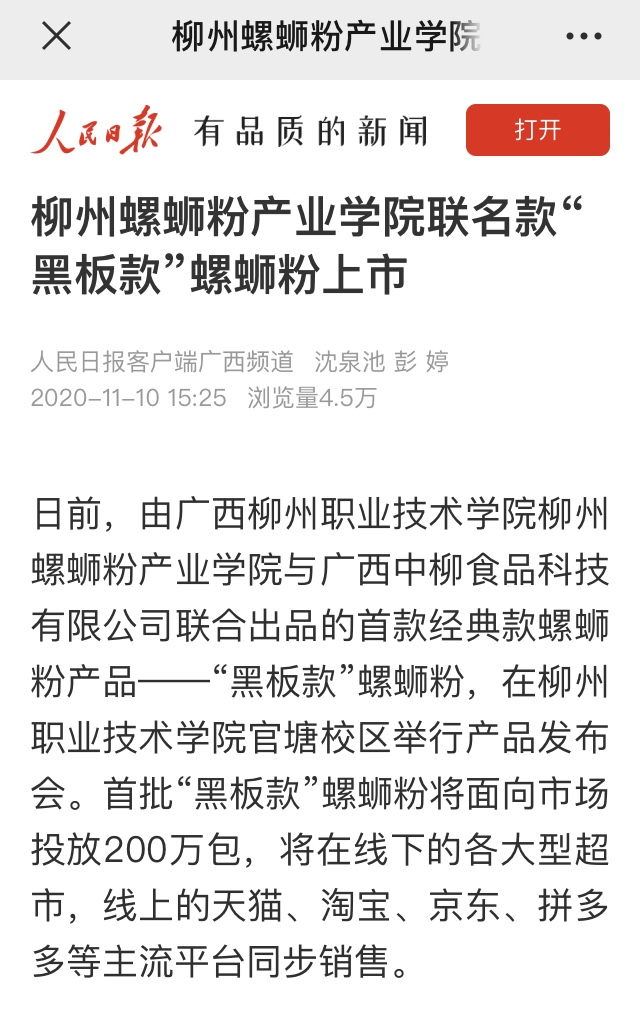Viewport: 640px width, 1017px height.
Task: Open the three-dot overflow menu
Action: [x=584, y=37]
